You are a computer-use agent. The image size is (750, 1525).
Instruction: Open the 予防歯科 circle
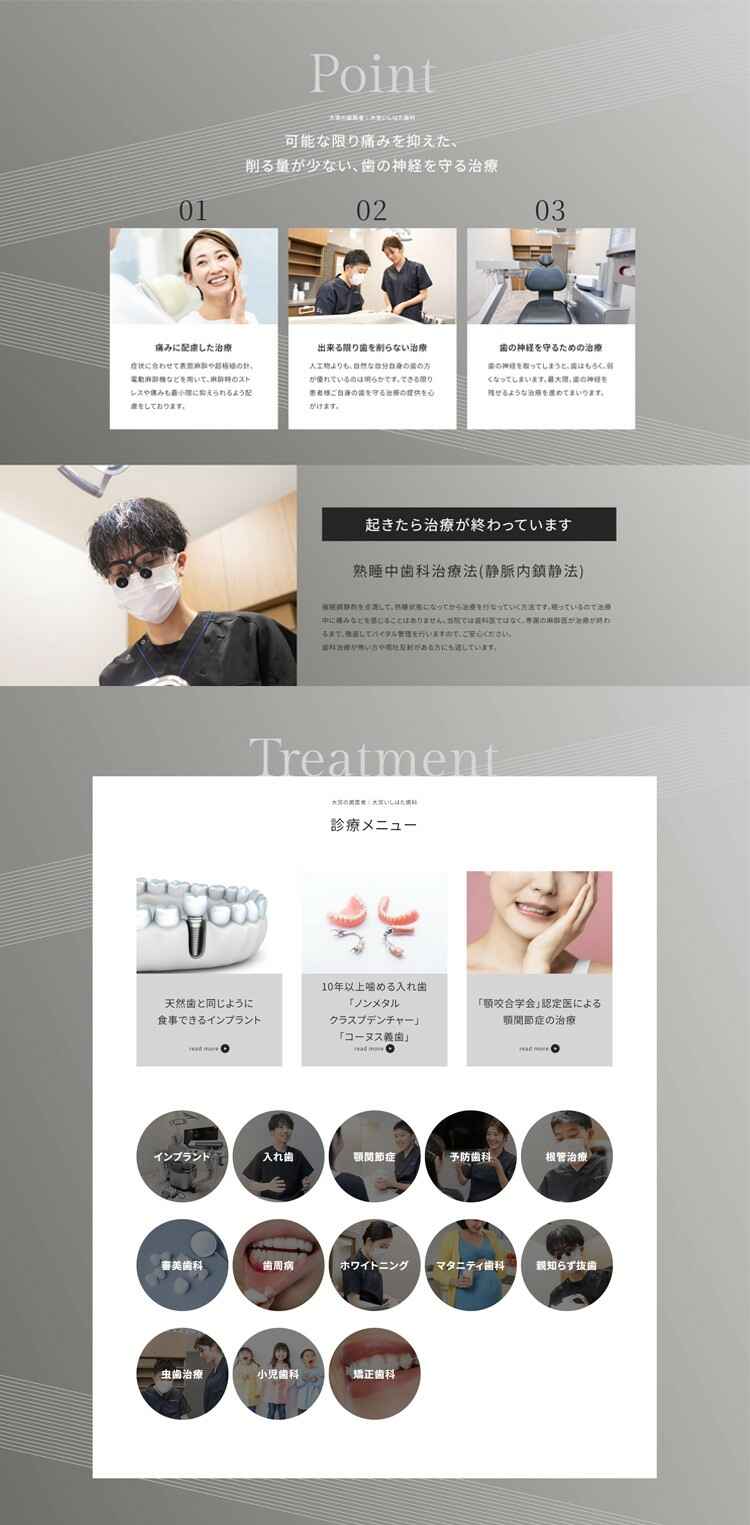[470, 1156]
